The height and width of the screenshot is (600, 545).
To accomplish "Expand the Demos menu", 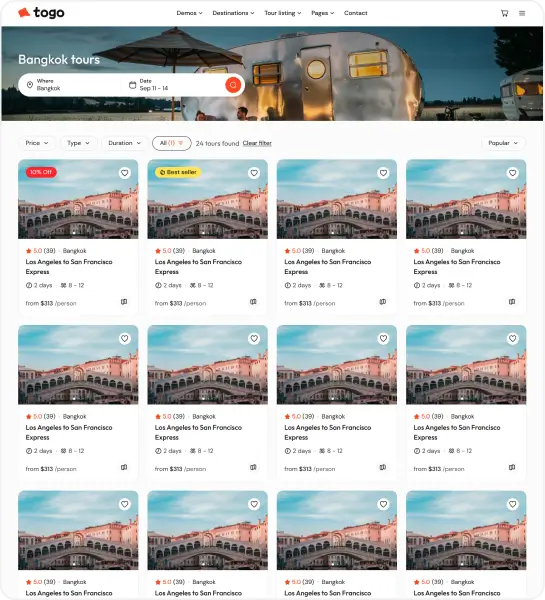I will [189, 13].
